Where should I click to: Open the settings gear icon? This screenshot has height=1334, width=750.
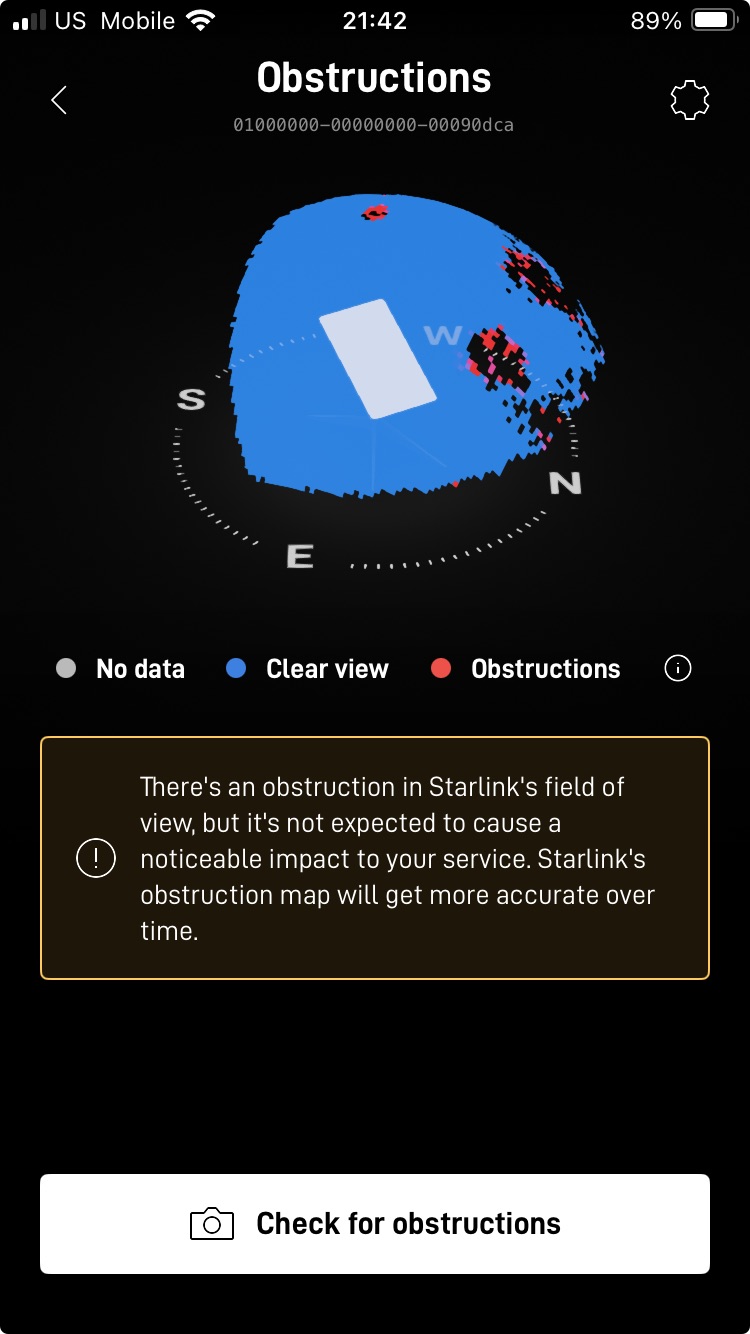click(689, 101)
